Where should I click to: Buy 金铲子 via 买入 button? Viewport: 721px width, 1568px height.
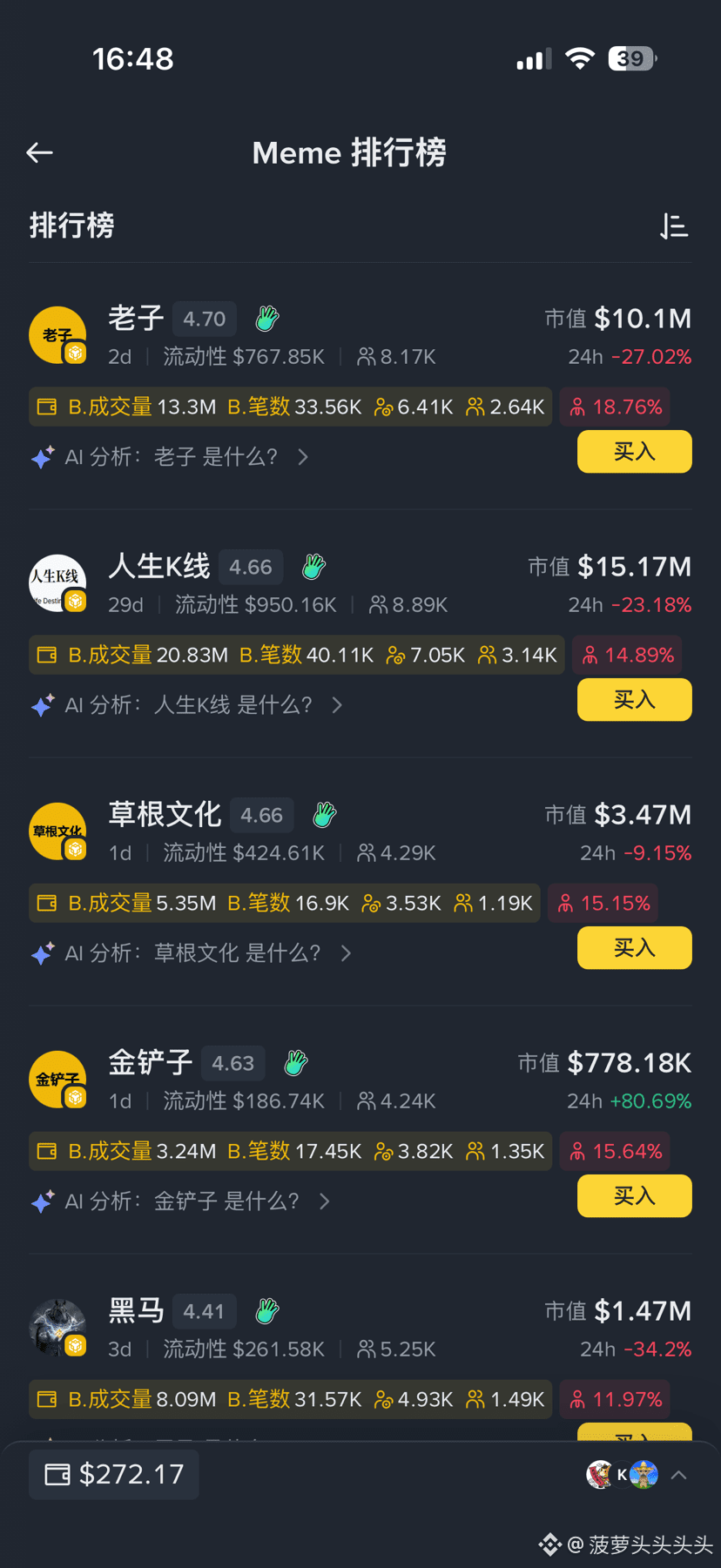pyautogui.click(x=634, y=1196)
